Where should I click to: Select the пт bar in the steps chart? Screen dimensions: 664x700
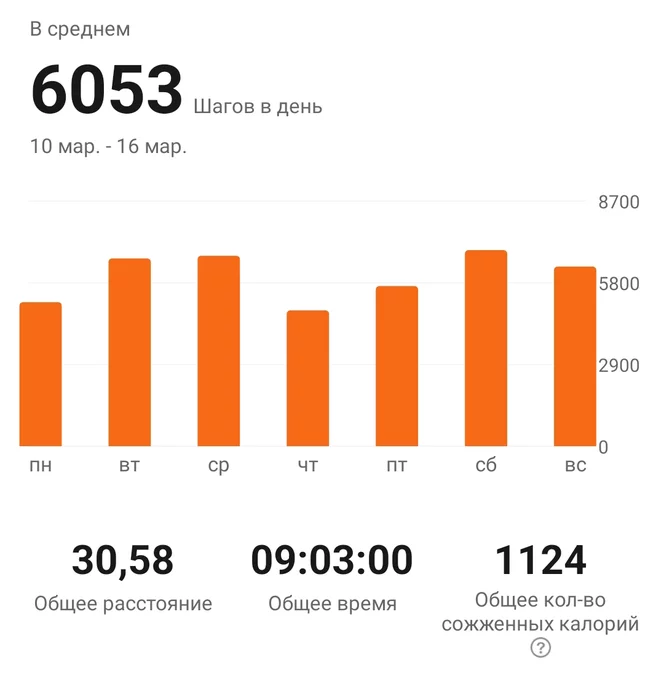(397, 367)
